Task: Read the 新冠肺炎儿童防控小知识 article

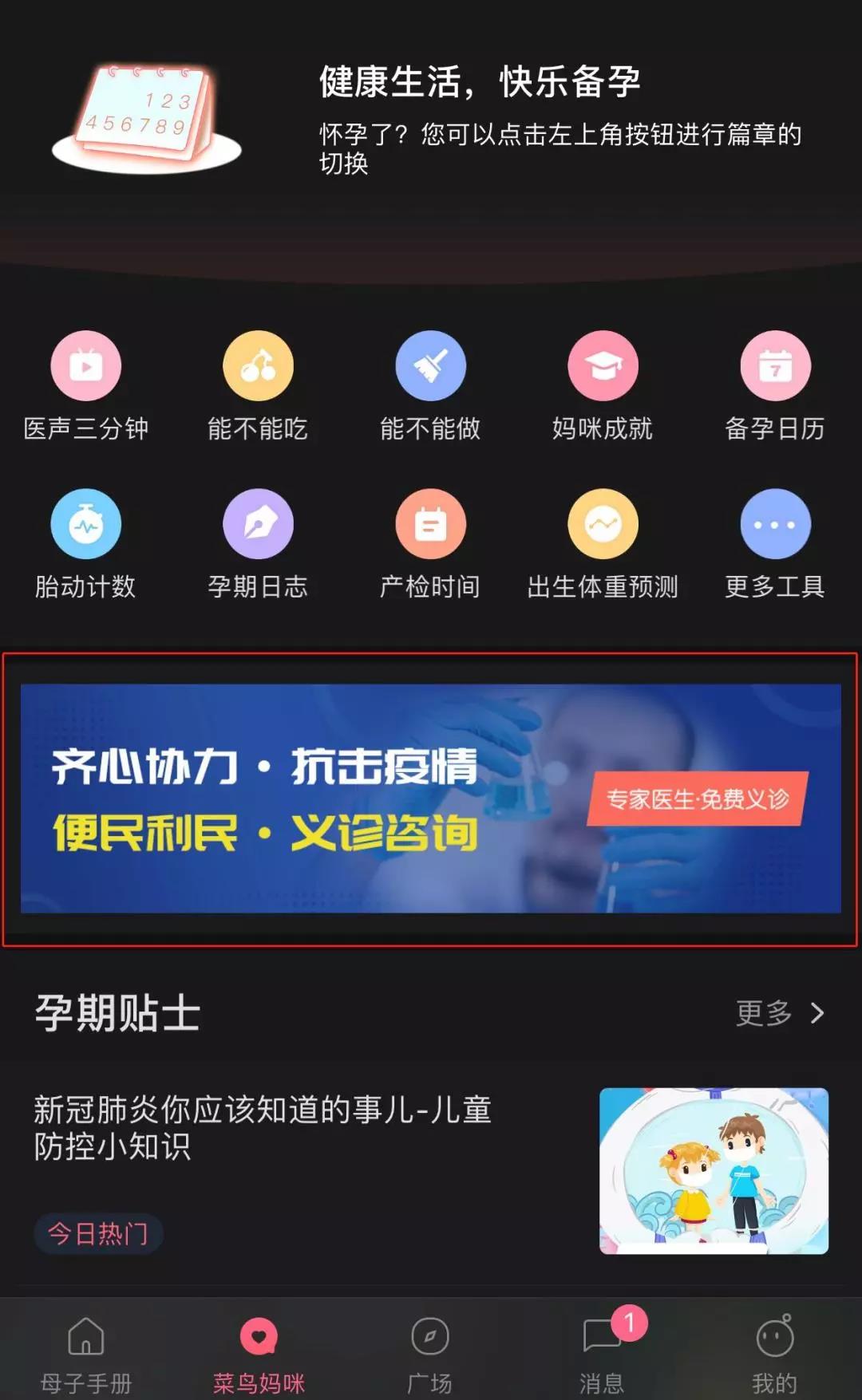Action: pos(263,1127)
